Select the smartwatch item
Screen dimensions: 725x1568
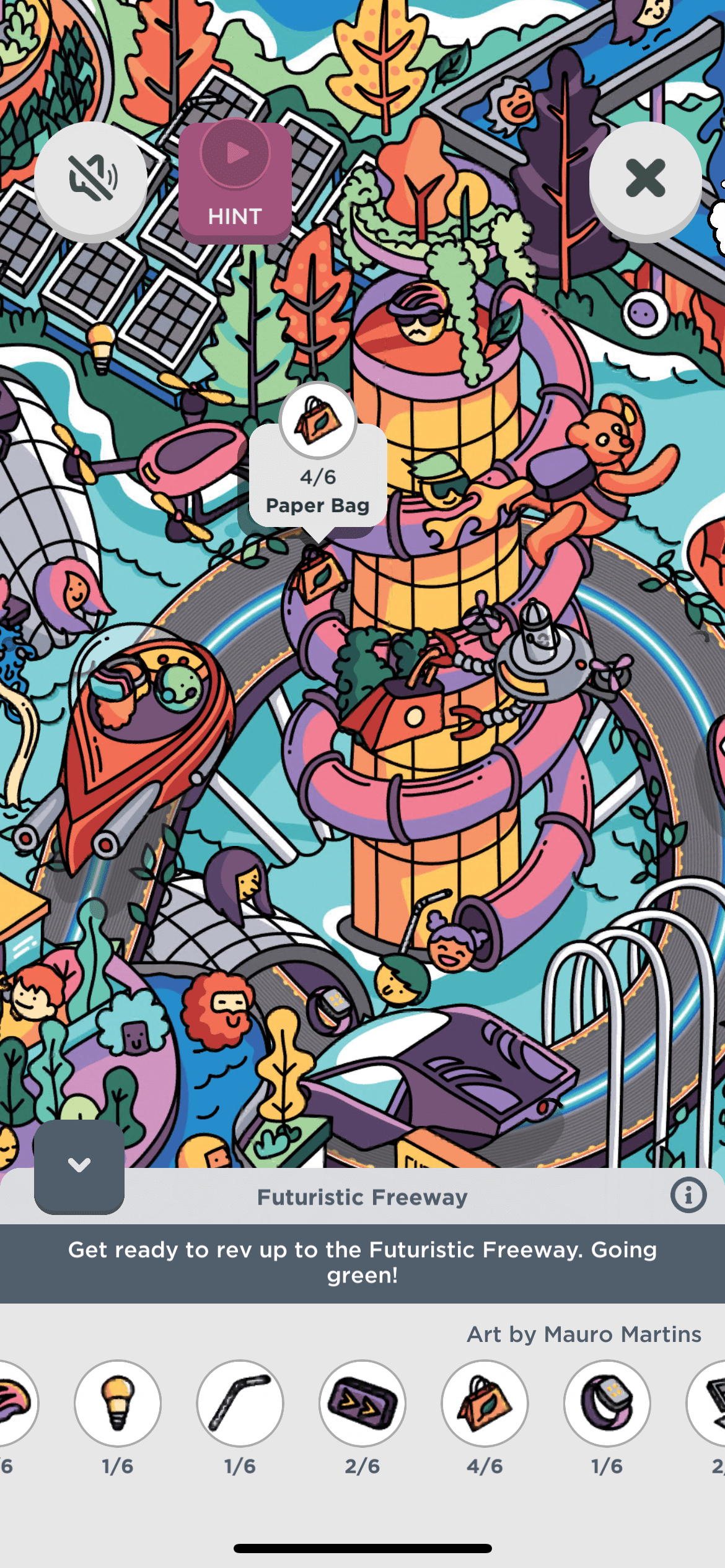607,1403
